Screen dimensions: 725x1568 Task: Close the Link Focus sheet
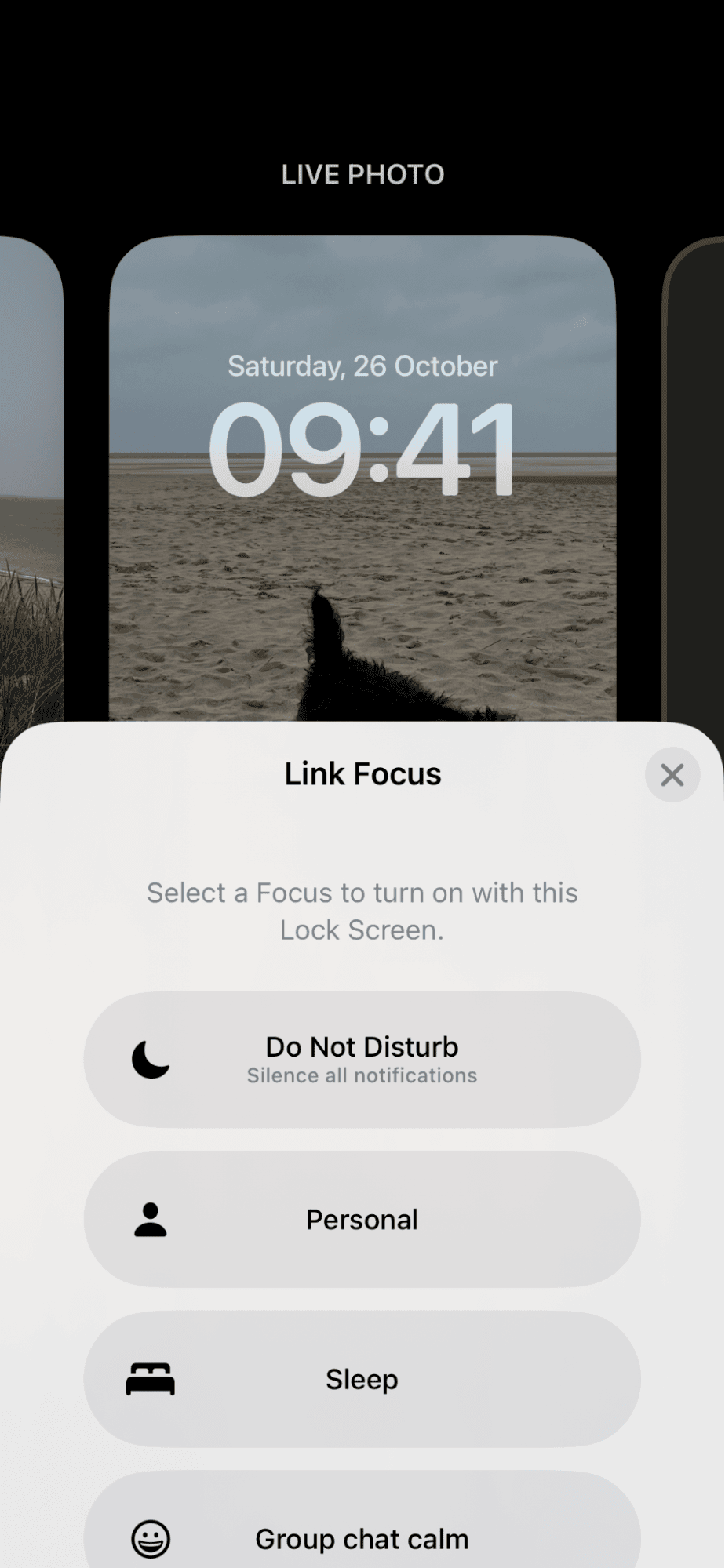tap(672, 775)
